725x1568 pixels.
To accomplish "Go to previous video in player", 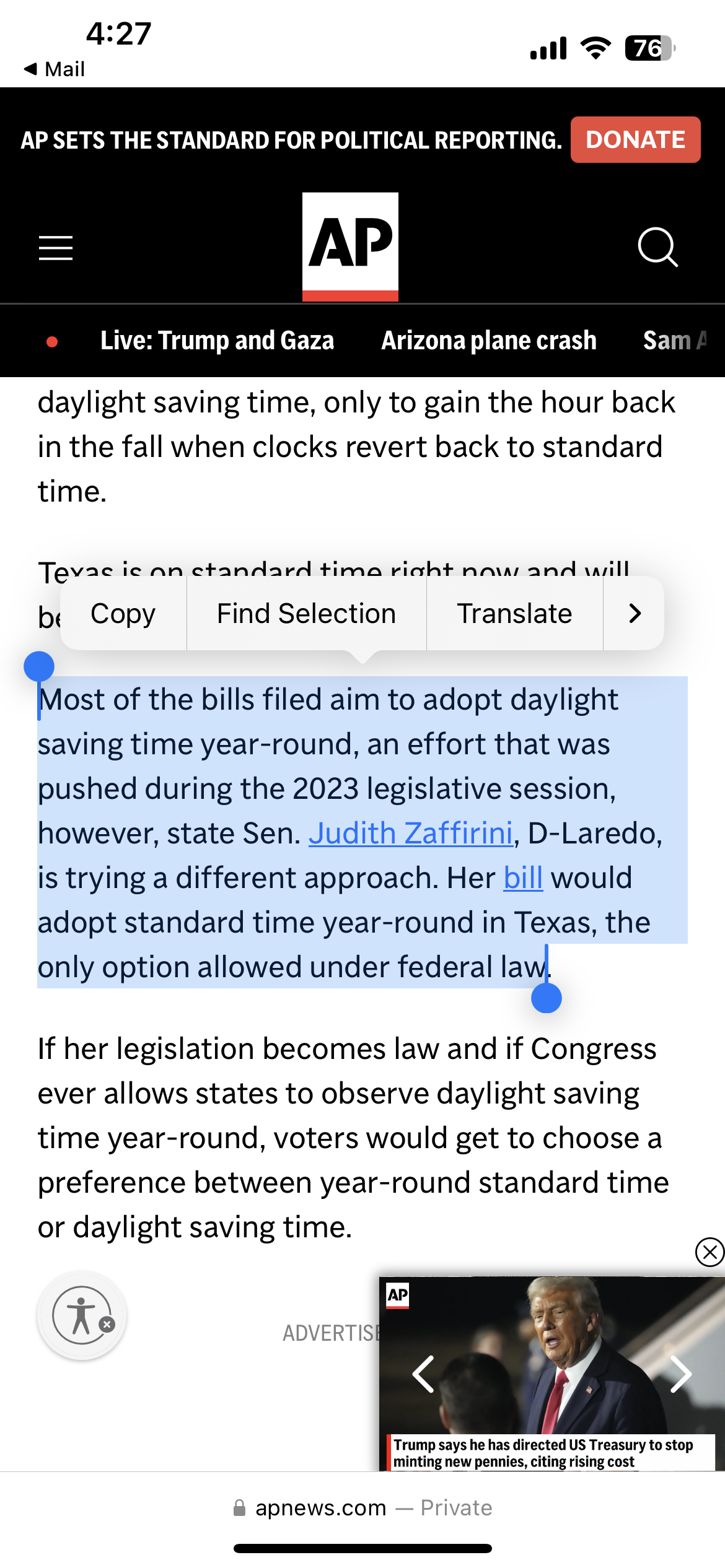I will tap(424, 1374).
